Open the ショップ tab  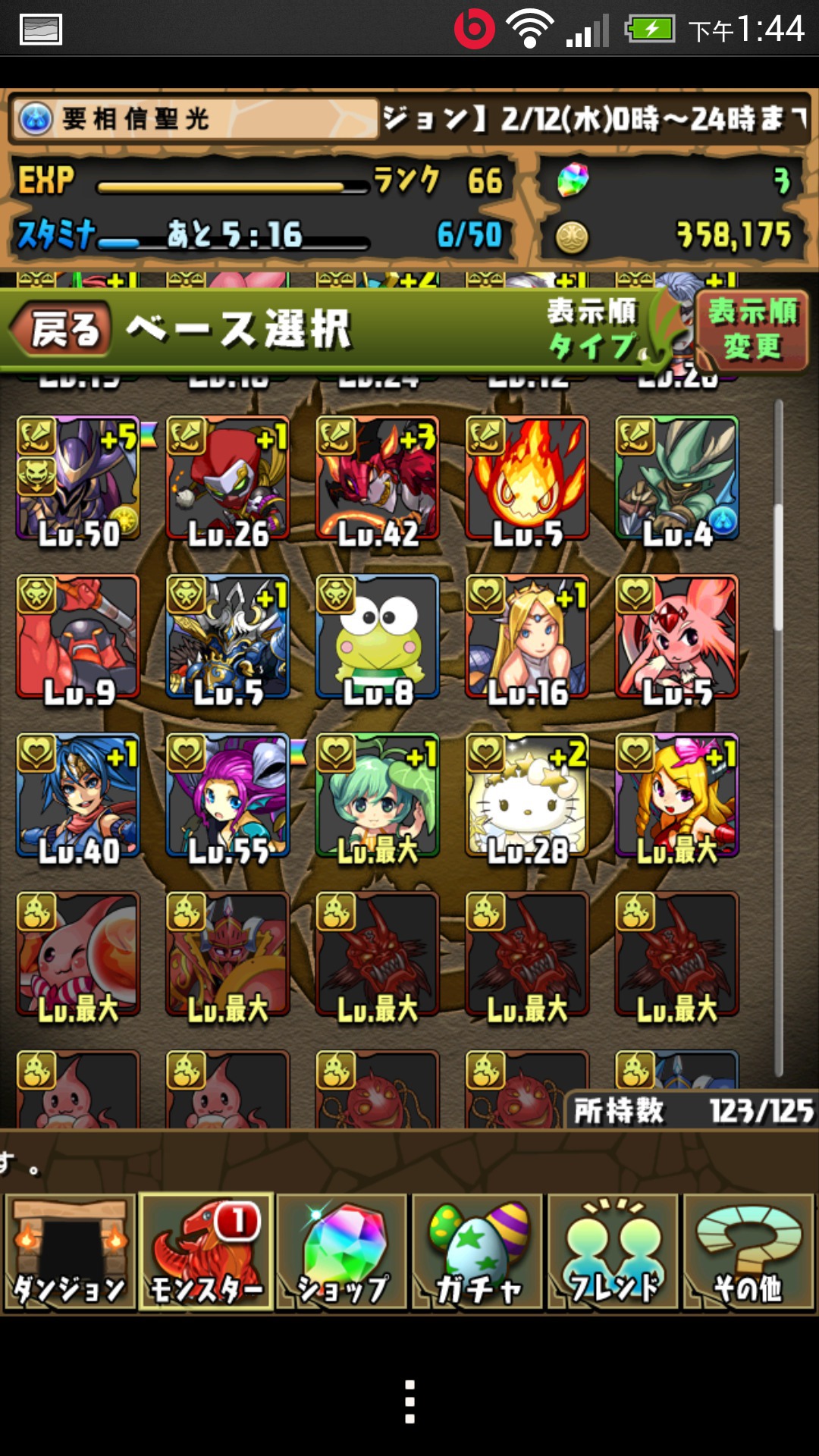pos(342,1252)
